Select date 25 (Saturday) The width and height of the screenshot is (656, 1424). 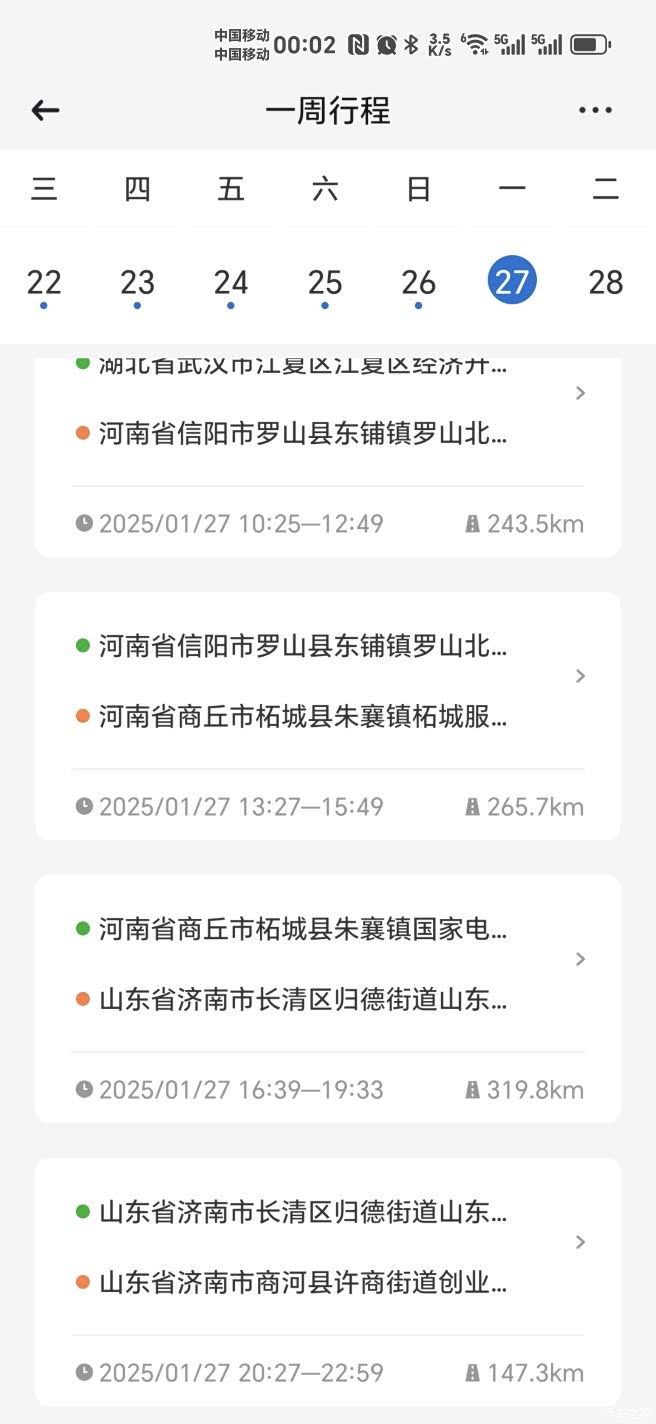325,283
